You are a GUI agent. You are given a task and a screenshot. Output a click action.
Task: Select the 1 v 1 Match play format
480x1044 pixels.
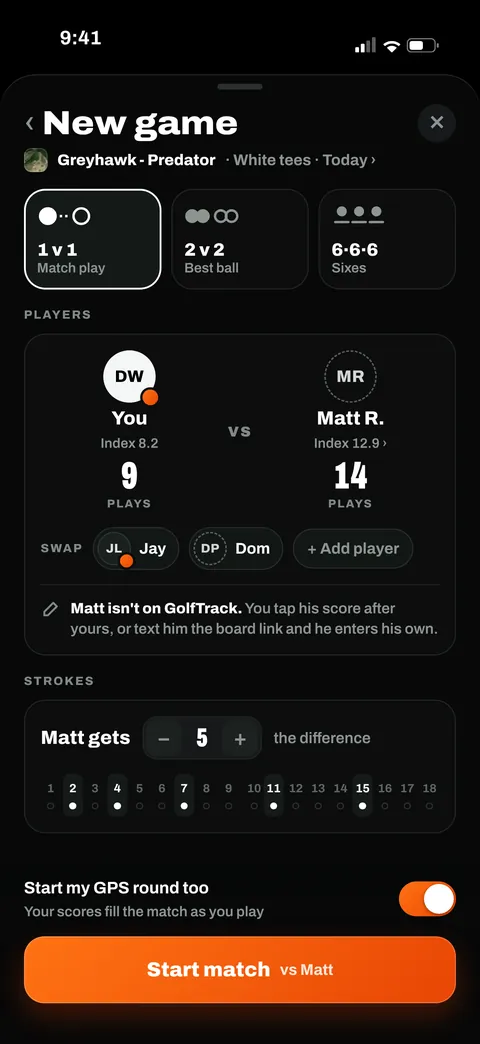pyautogui.click(x=93, y=239)
